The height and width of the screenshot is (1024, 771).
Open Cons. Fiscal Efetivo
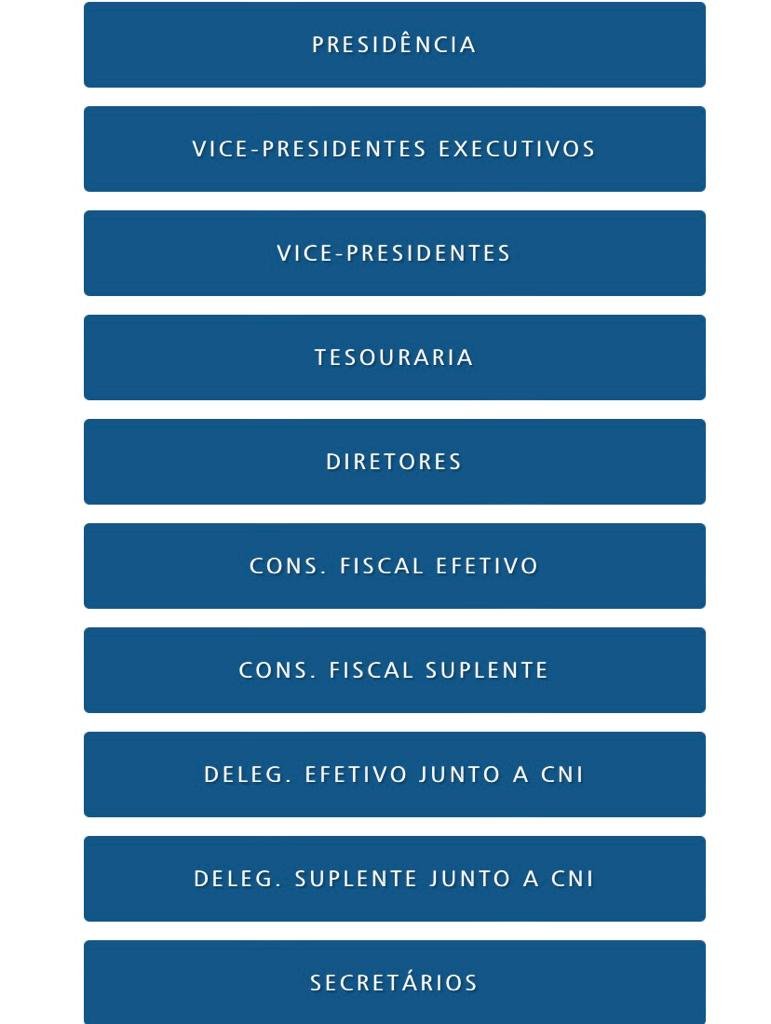pyautogui.click(x=394, y=566)
